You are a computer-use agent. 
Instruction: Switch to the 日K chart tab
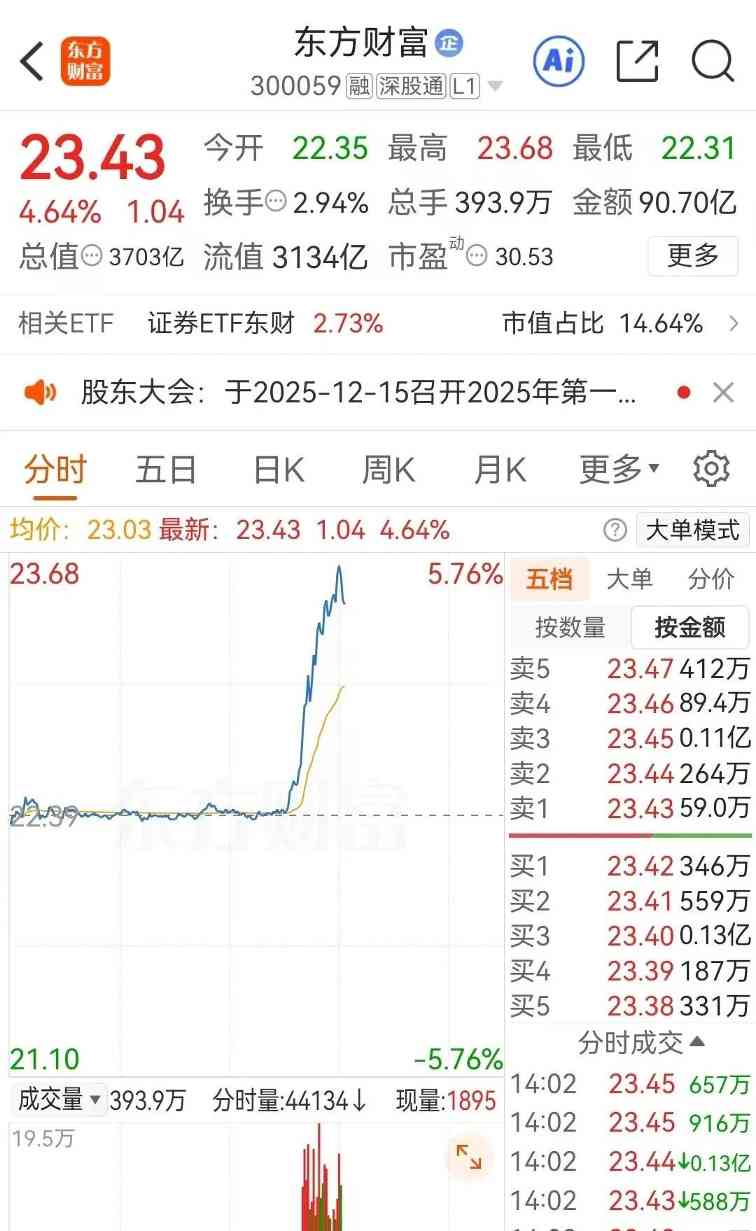278,469
